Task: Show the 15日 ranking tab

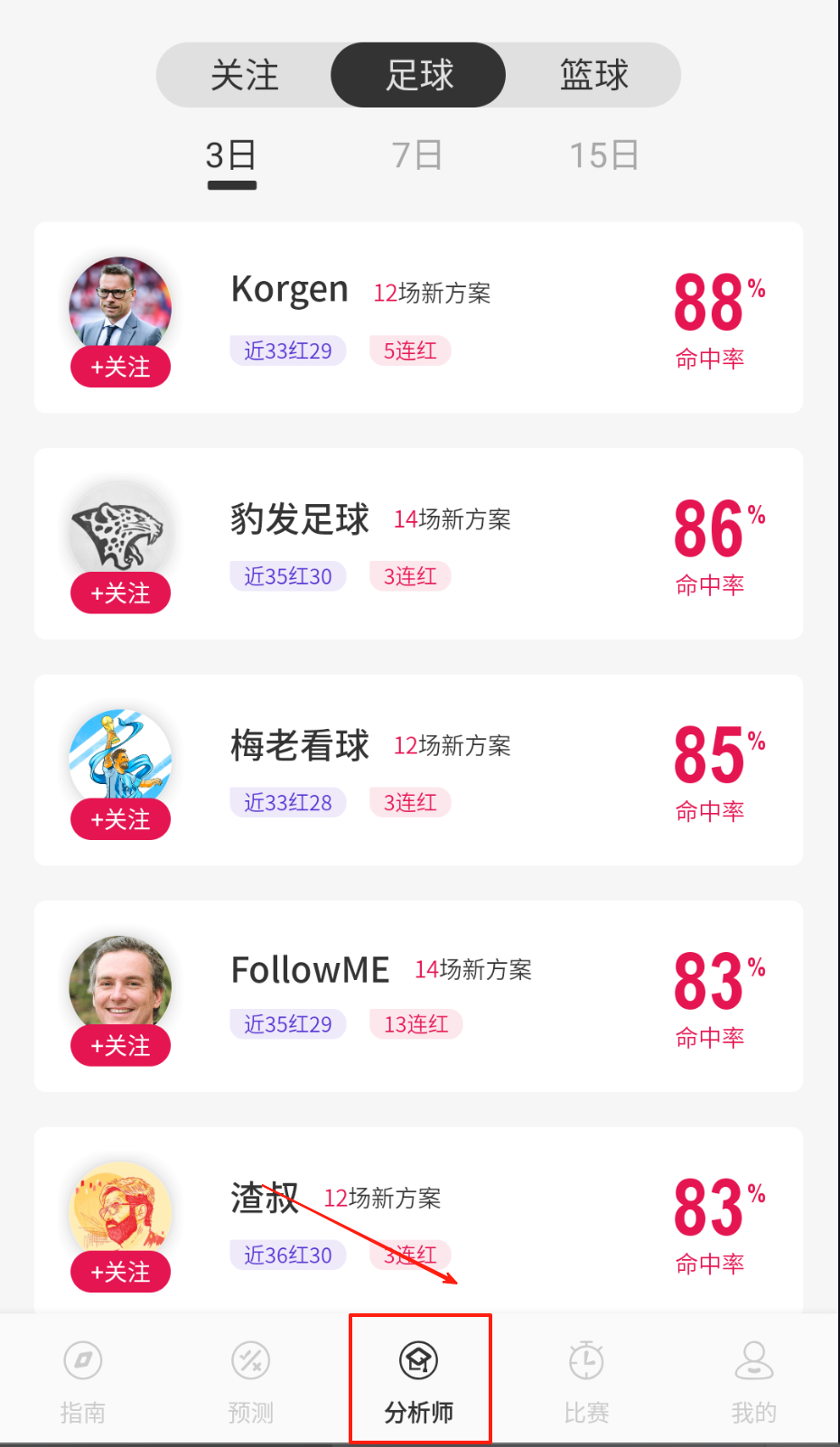Action: tap(604, 156)
